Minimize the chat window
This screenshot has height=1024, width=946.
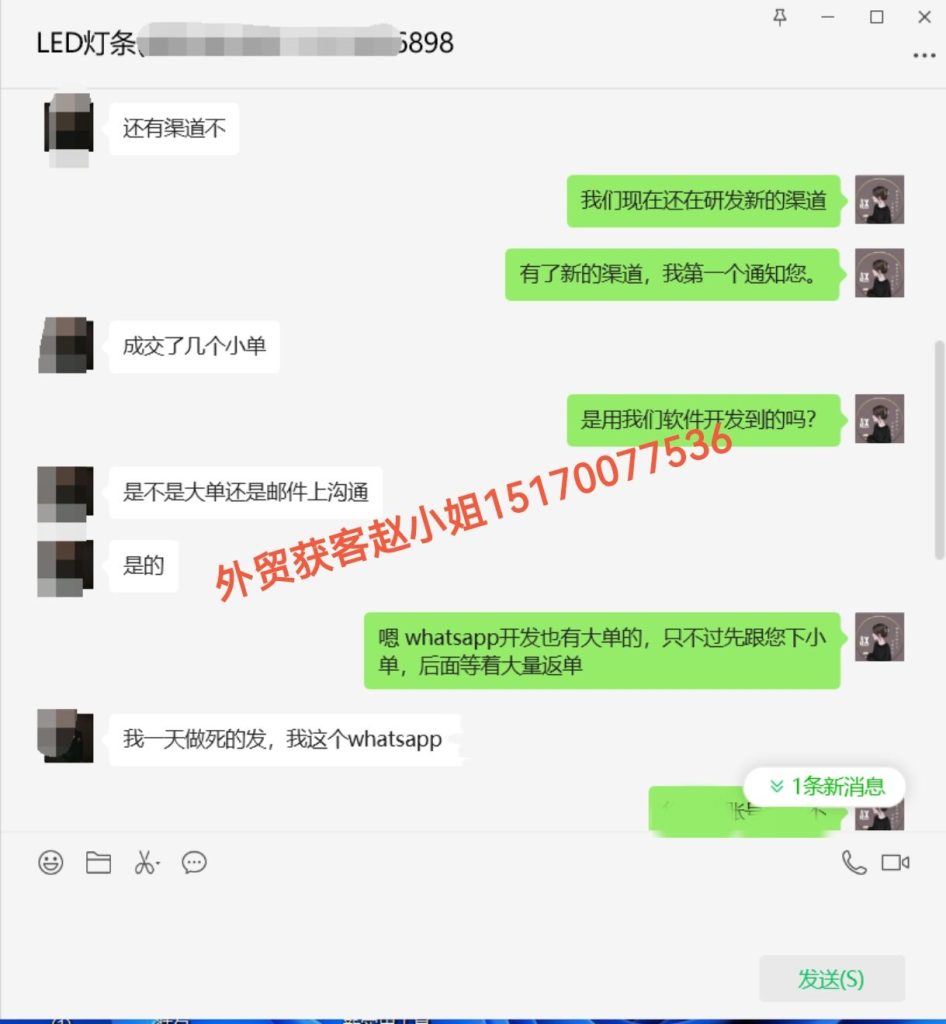coord(828,17)
